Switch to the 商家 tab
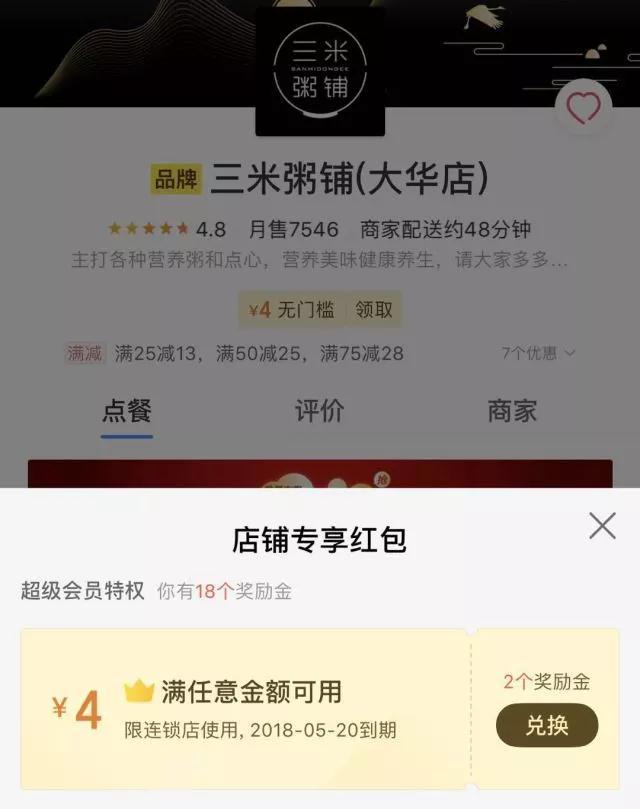Image resolution: width=640 pixels, height=809 pixels. tap(512, 410)
